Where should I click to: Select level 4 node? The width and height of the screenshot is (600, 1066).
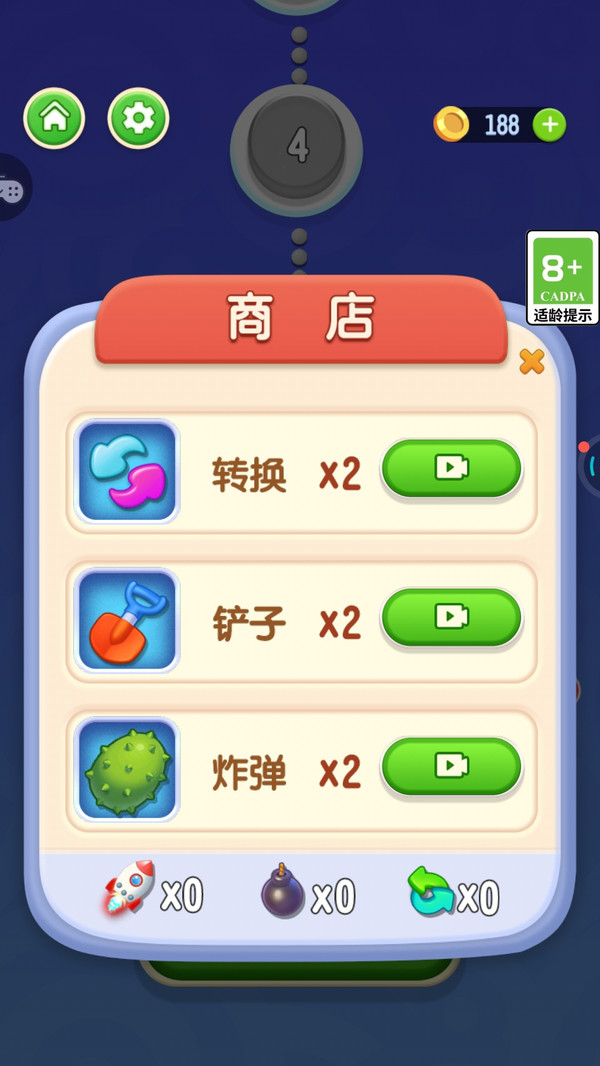click(x=297, y=147)
